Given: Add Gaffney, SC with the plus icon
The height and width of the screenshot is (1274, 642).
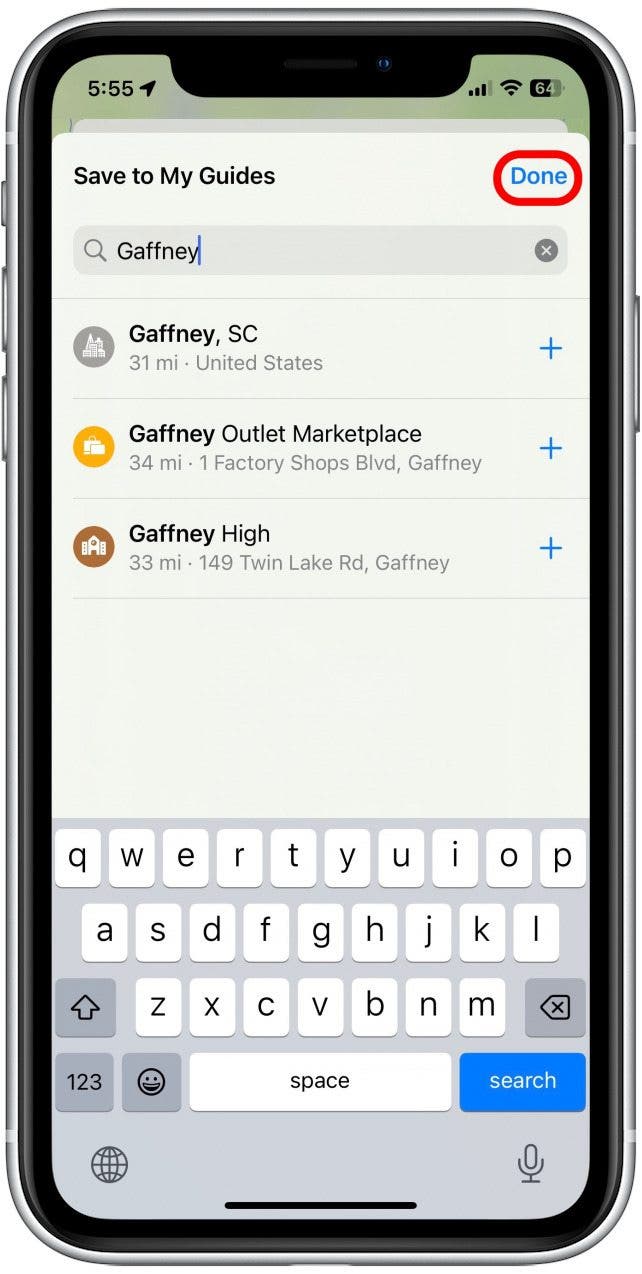Looking at the screenshot, I should pyautogui.click(x=551, y=348).
